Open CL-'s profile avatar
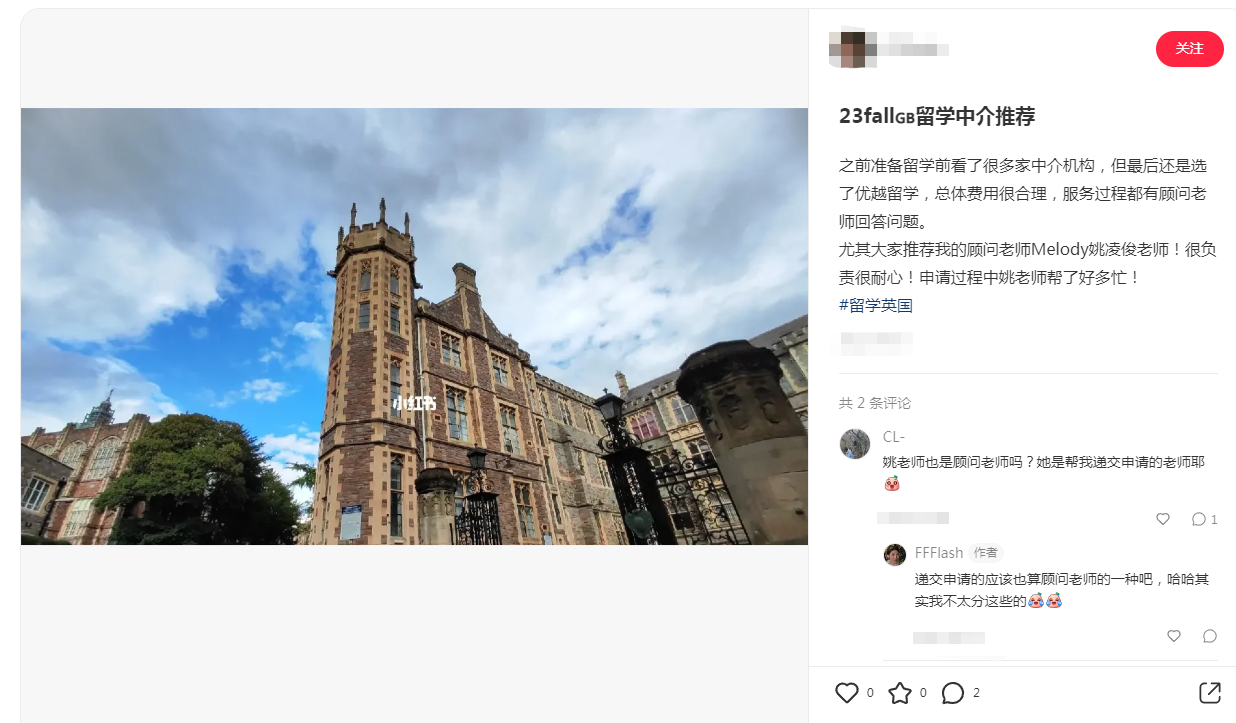The image size is (1236, 723). click(x=855, y=443)
